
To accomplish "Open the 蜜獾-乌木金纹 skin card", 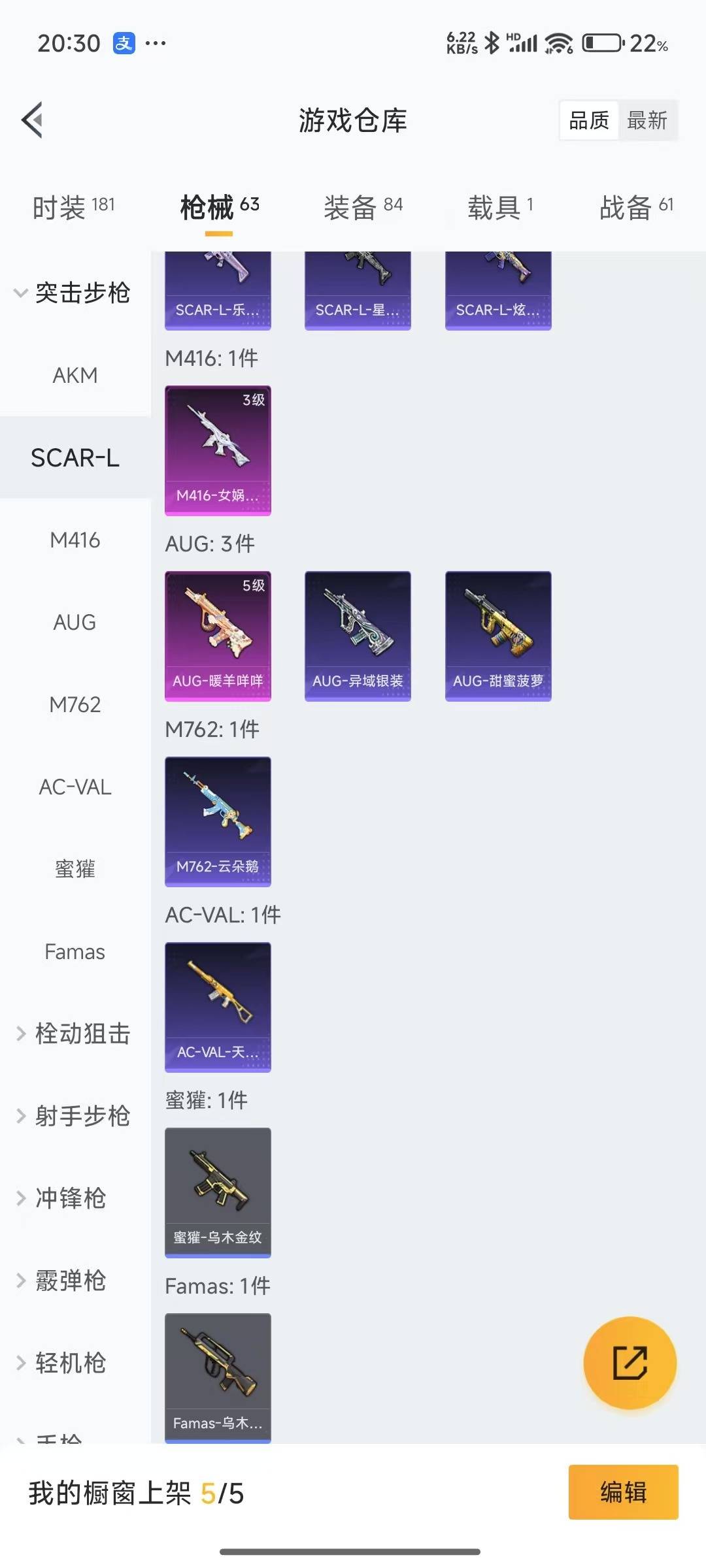I will click(x=218, y=1192).
